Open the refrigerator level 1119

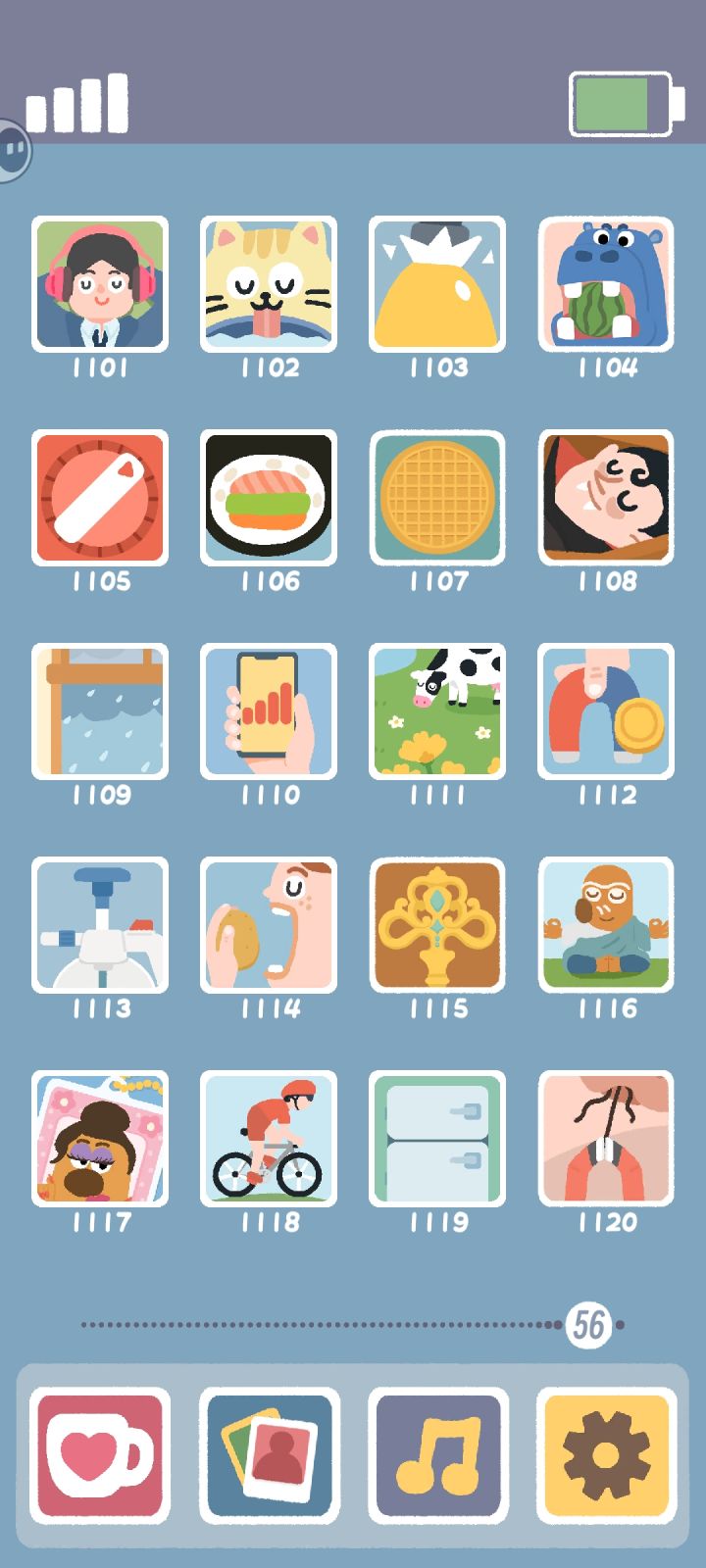437,1140
